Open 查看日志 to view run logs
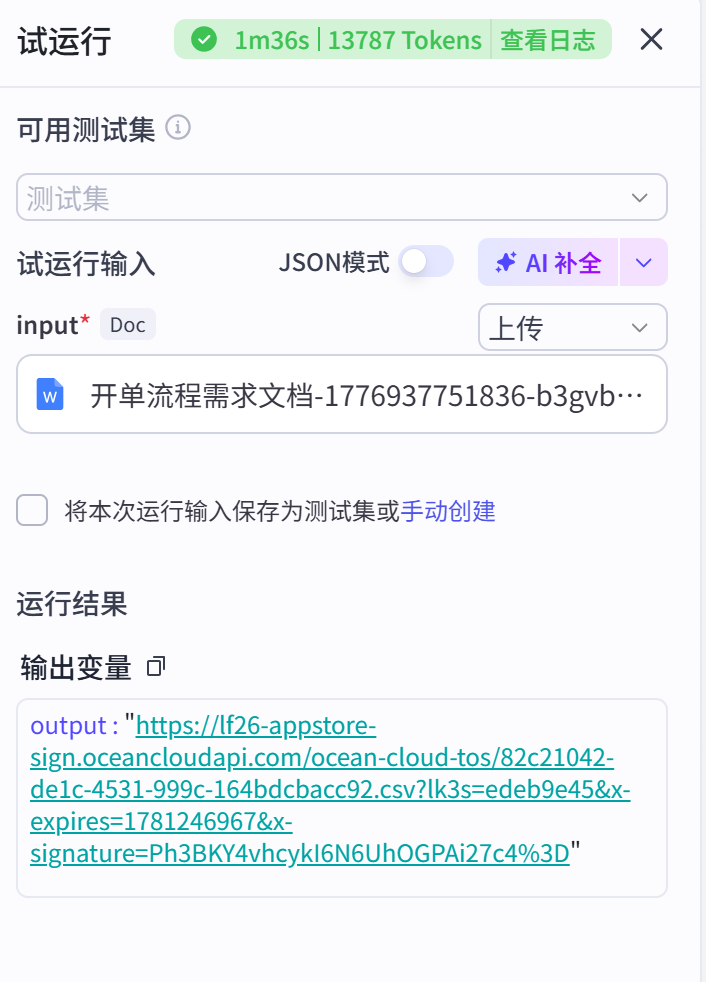Viewport: 706px width, 982px height. (x=548, y=40)
